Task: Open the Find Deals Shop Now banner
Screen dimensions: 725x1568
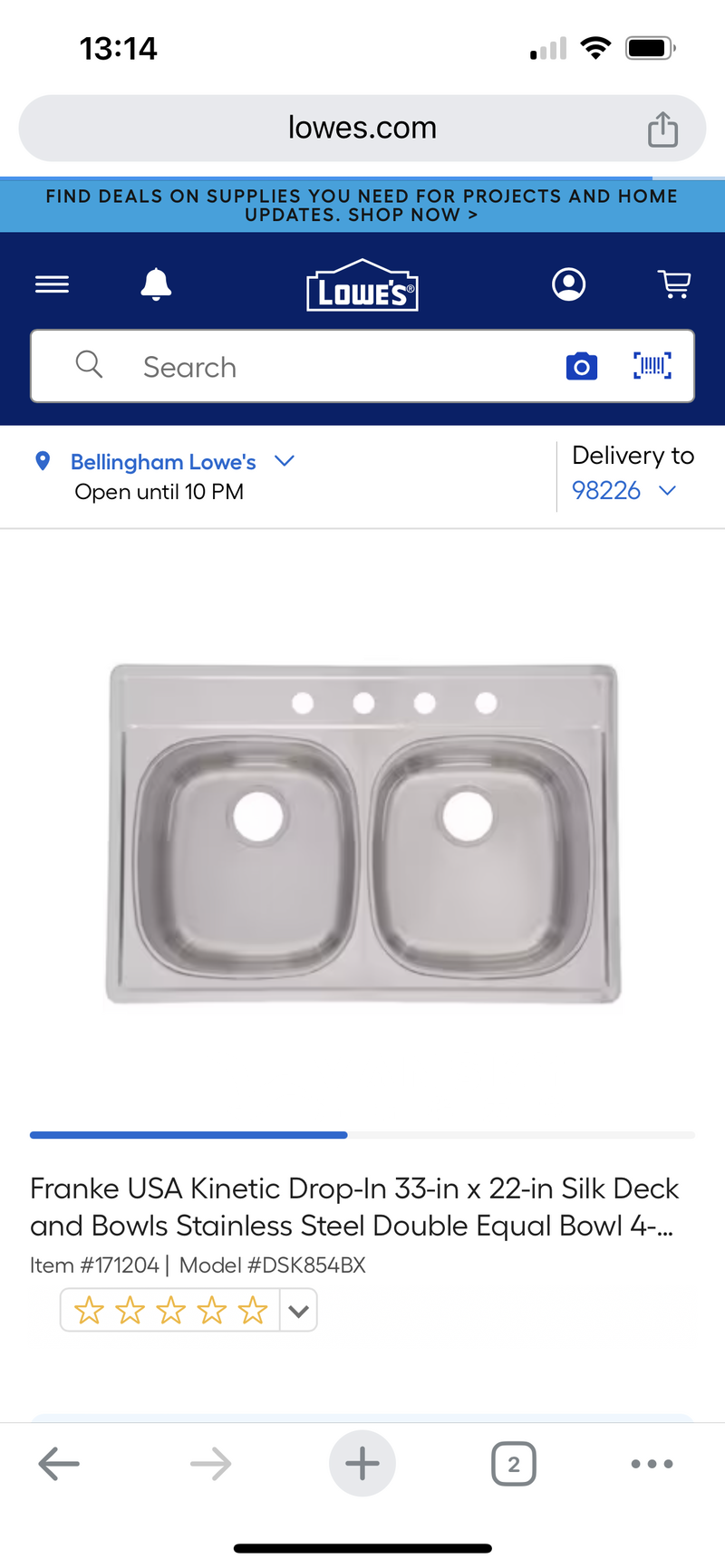Action: 362,206
